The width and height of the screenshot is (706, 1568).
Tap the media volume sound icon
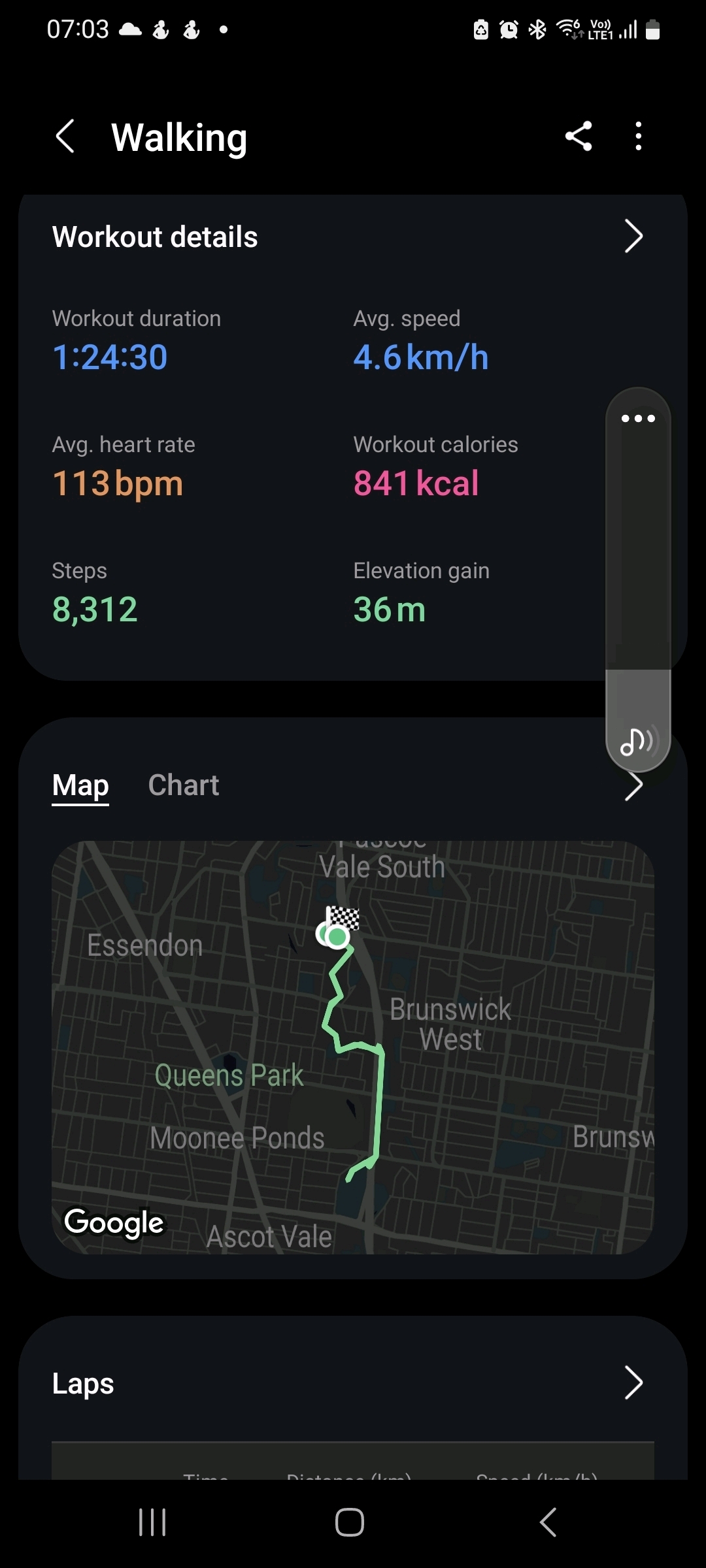pyautogui.click(x=637, y=742)
